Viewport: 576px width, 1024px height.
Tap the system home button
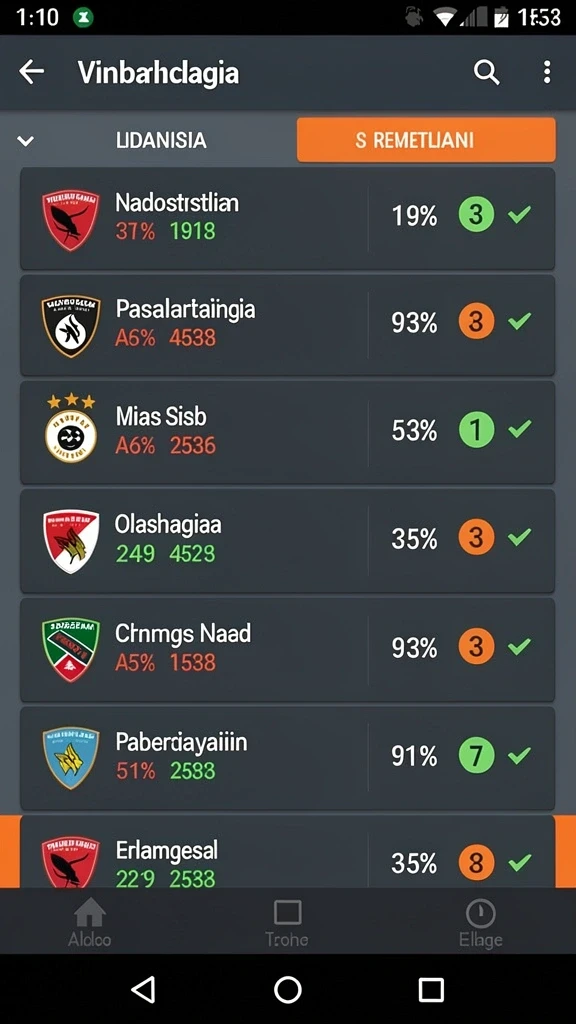click(x=287, y=989)
